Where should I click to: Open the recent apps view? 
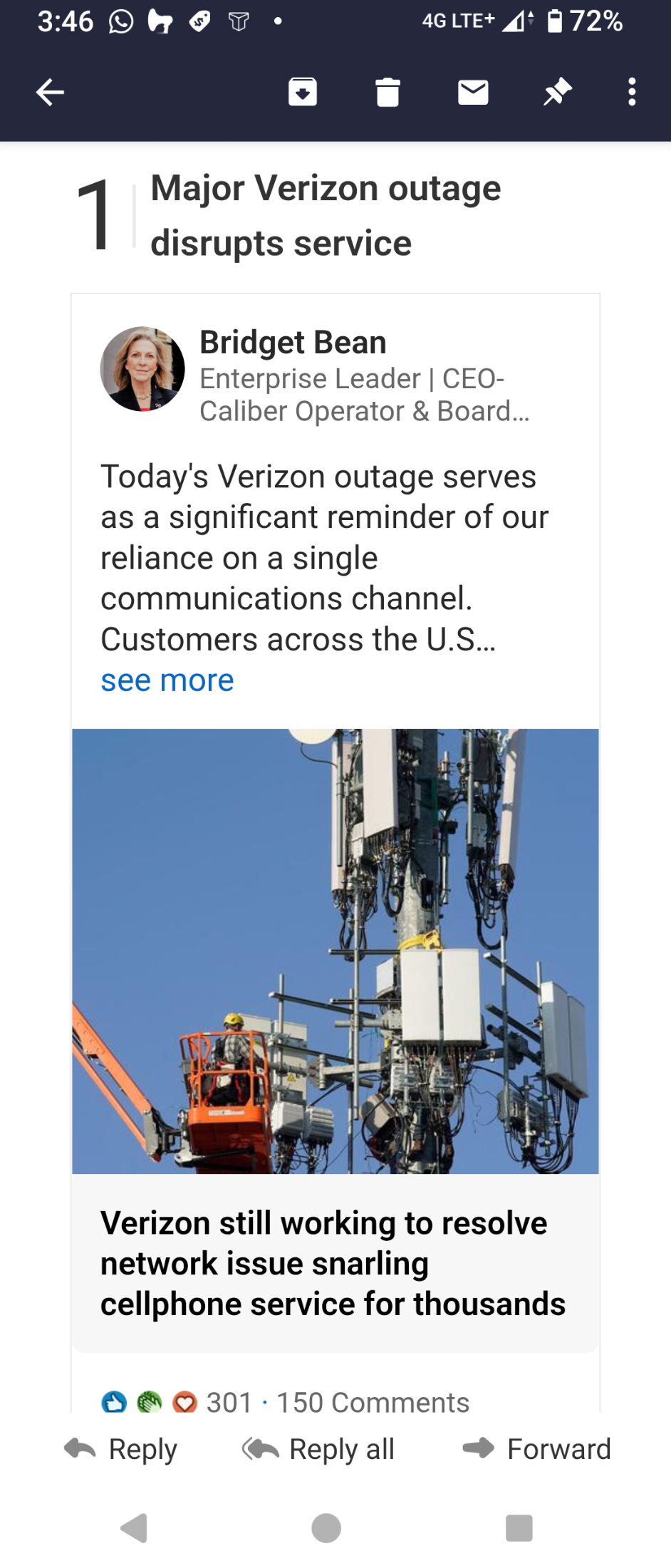tap(519, 1528)
